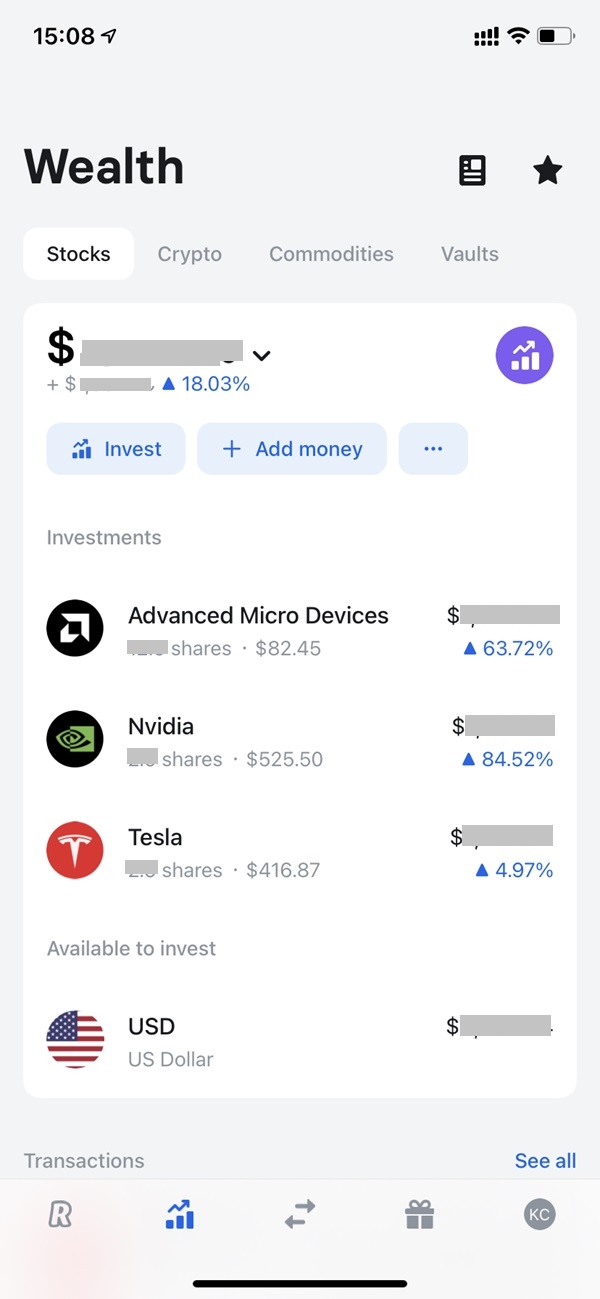Open the Tesla holding

pos(300,852)
